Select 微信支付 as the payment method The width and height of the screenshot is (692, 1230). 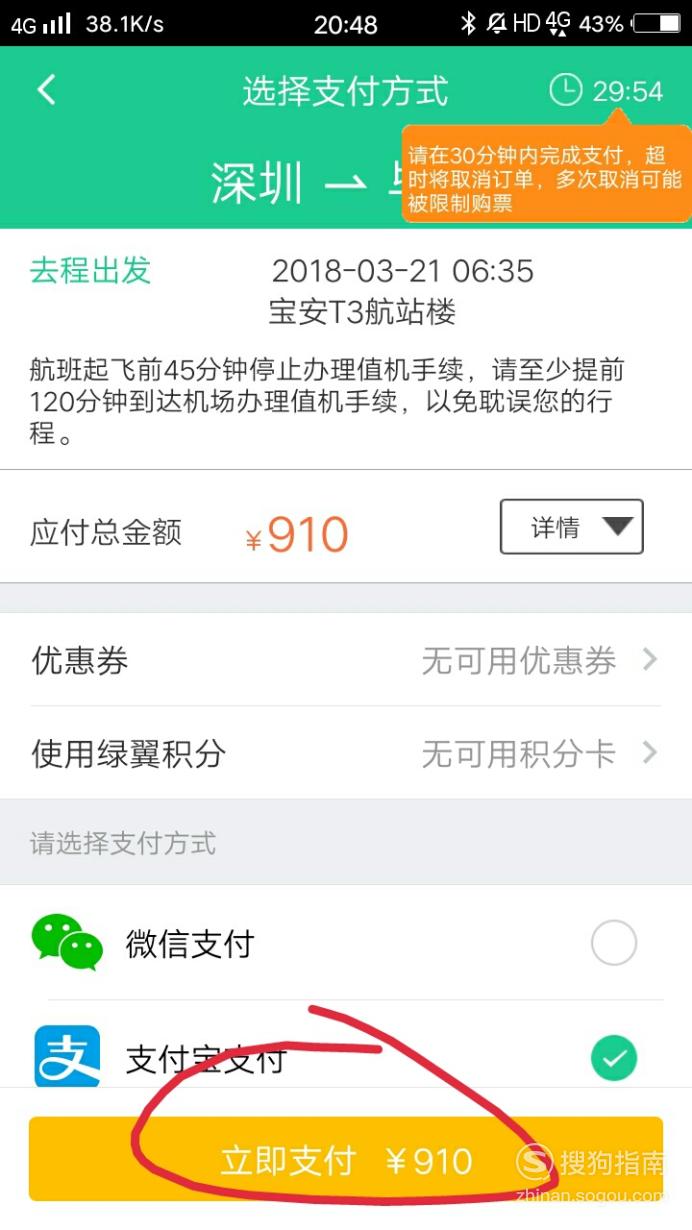click(346, 942)
